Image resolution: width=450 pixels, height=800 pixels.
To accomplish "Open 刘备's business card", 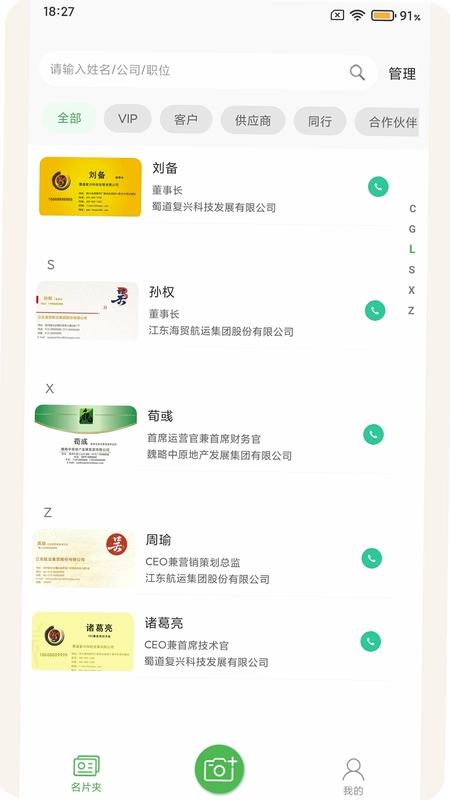I will point(217,187).
